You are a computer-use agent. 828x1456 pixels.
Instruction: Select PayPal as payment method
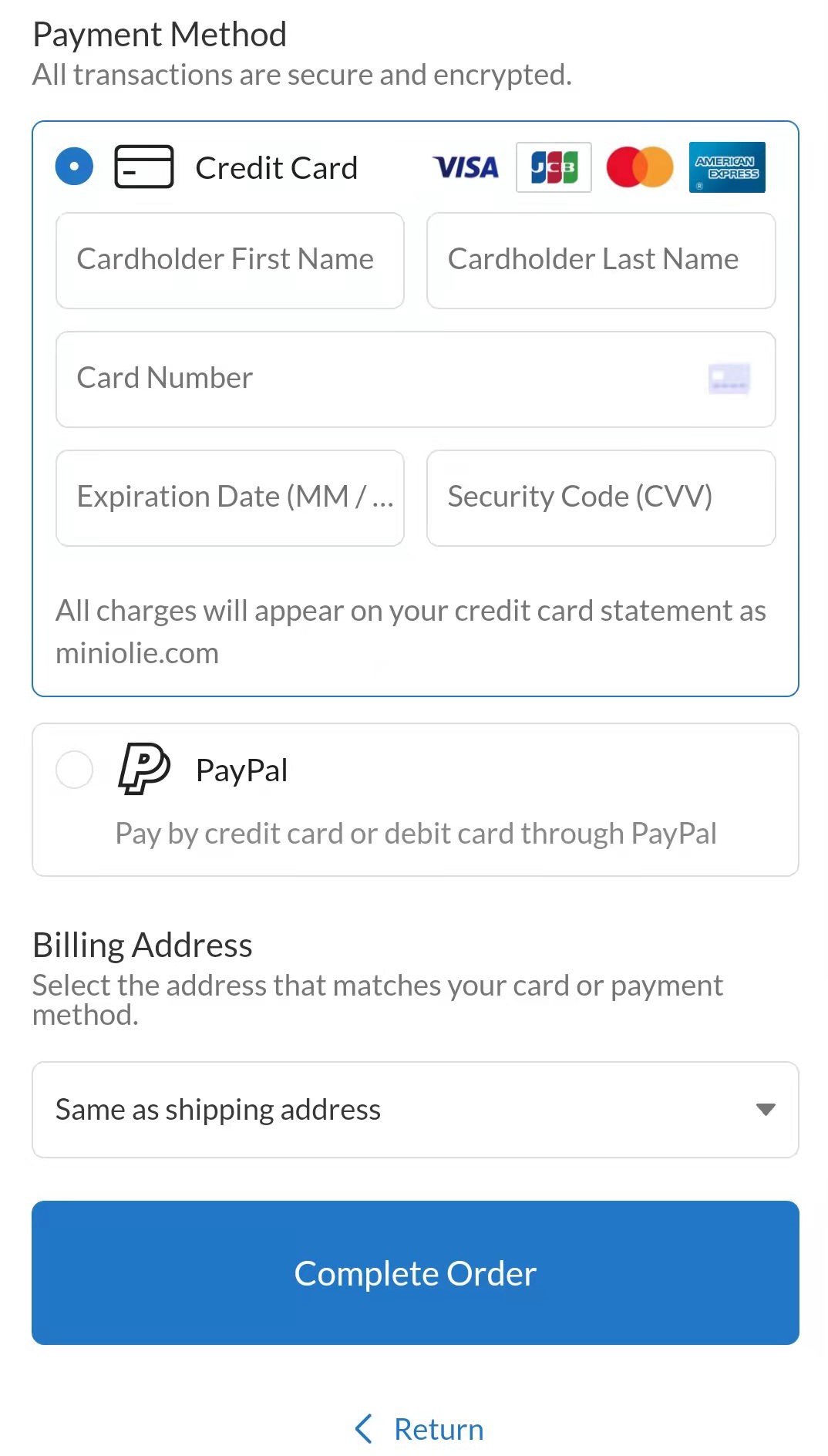75,770
